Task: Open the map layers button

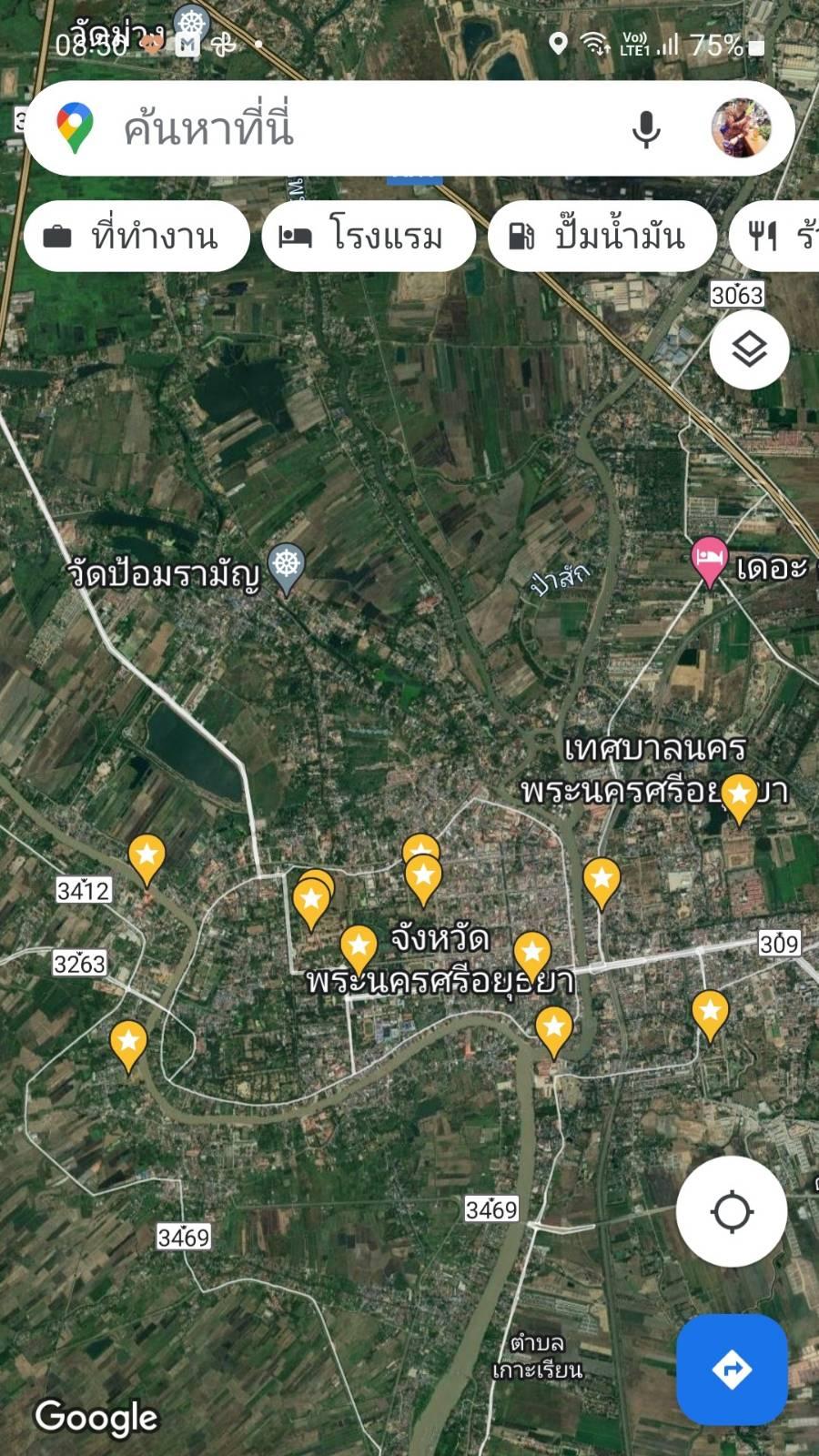Action: tap(749, 350)
